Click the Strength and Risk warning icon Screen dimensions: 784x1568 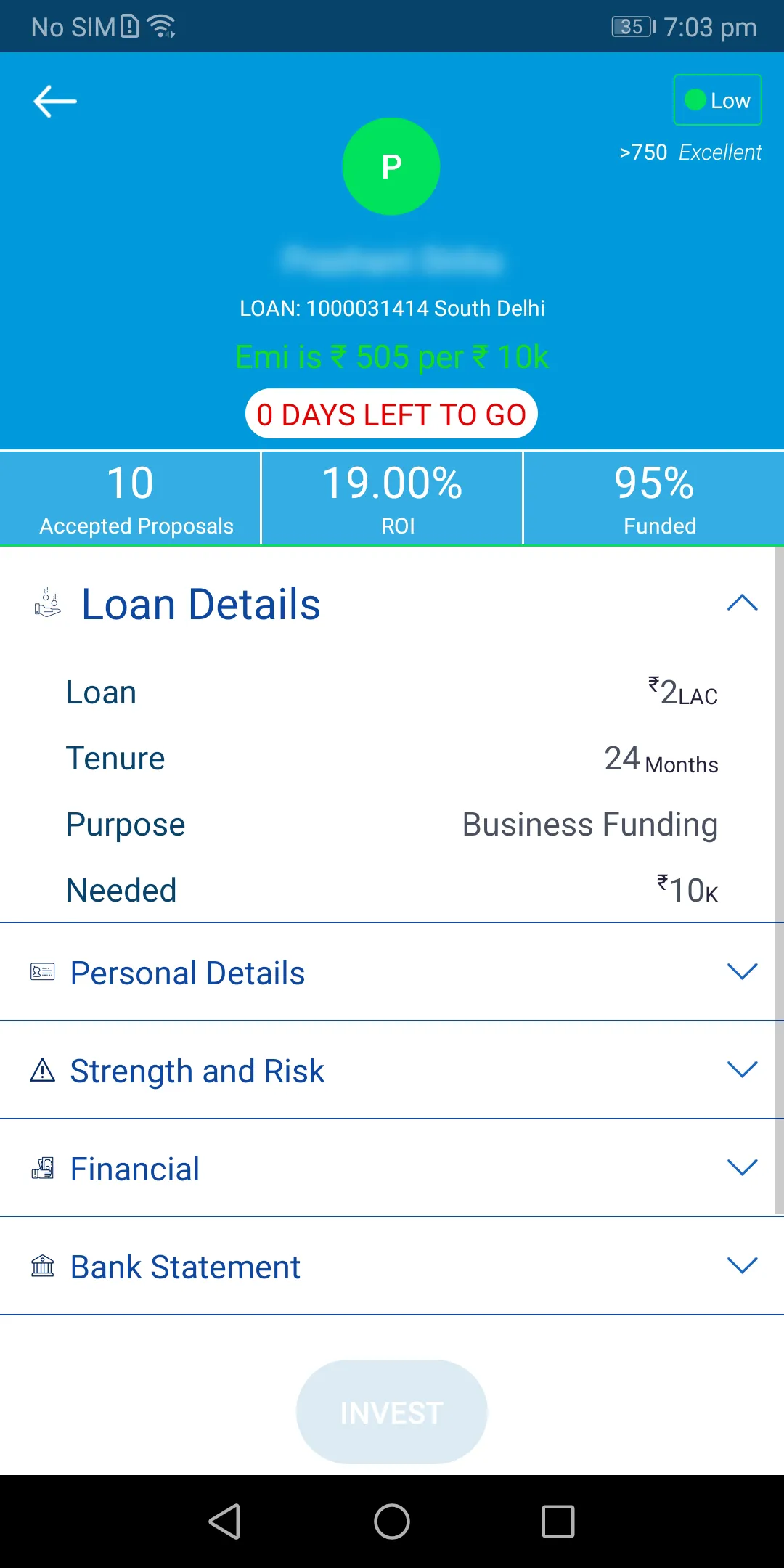42,1070
